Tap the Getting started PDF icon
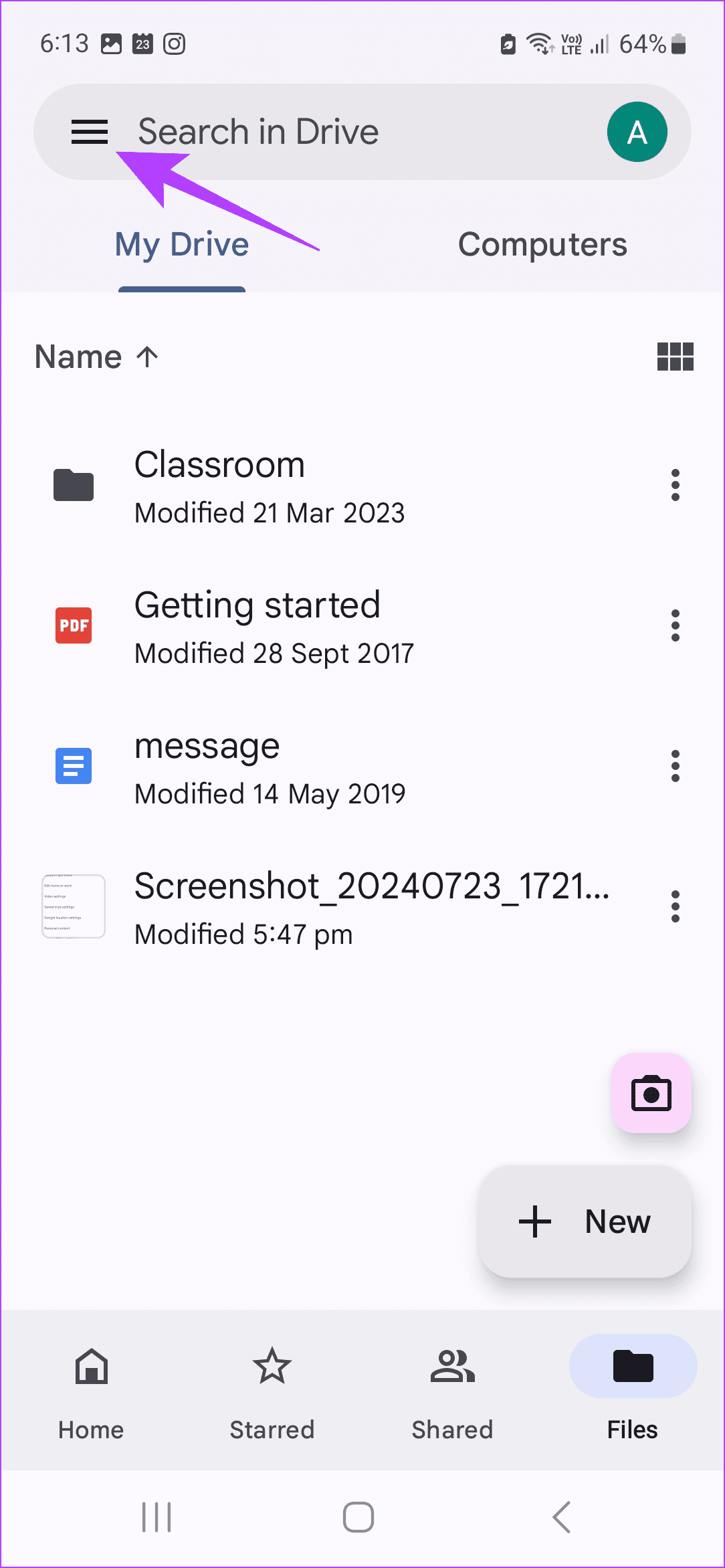Screen dimensions: 725x1568 [x=73, y=625]
